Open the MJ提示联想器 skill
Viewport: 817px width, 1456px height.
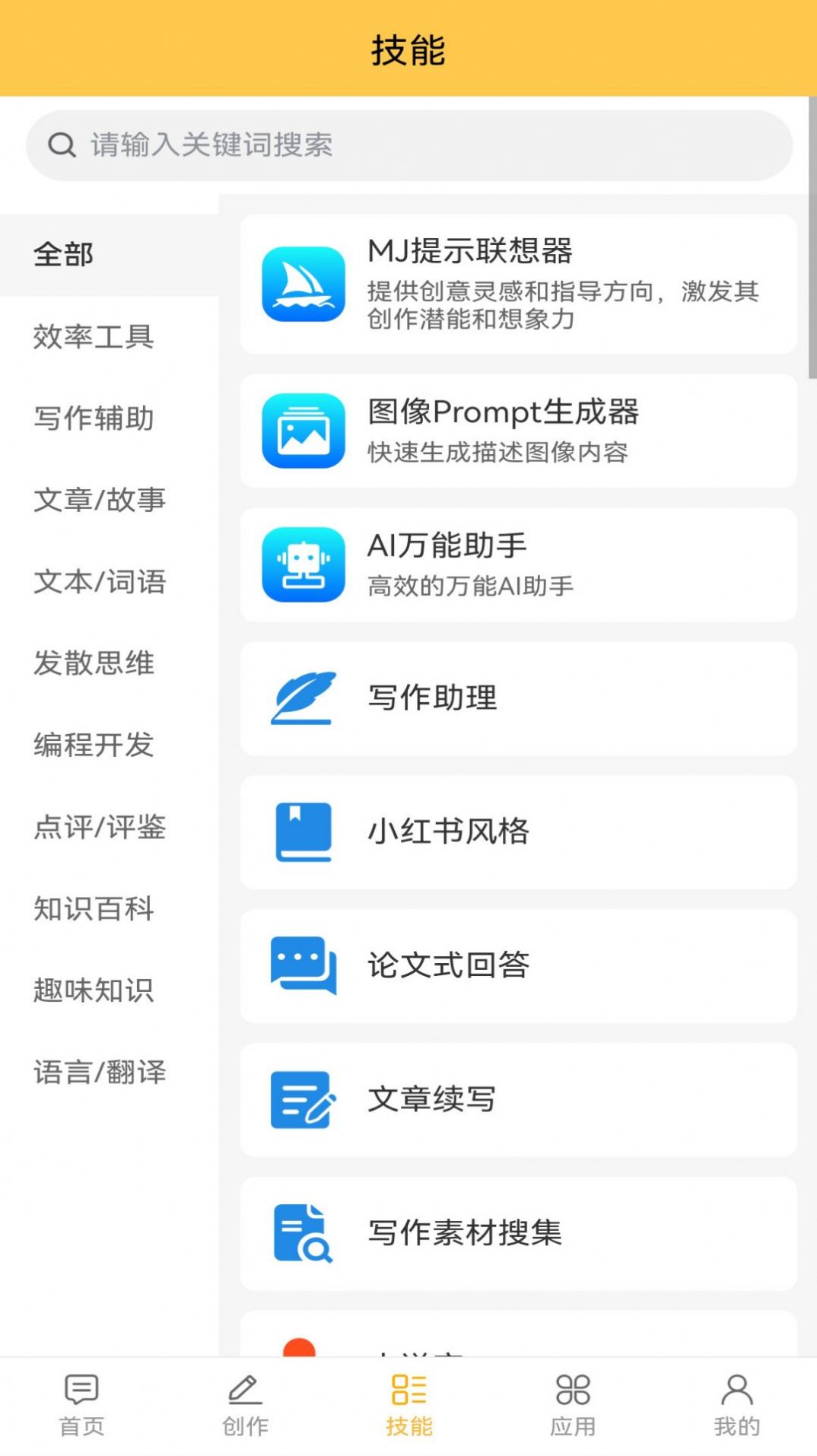coord(518,284)
